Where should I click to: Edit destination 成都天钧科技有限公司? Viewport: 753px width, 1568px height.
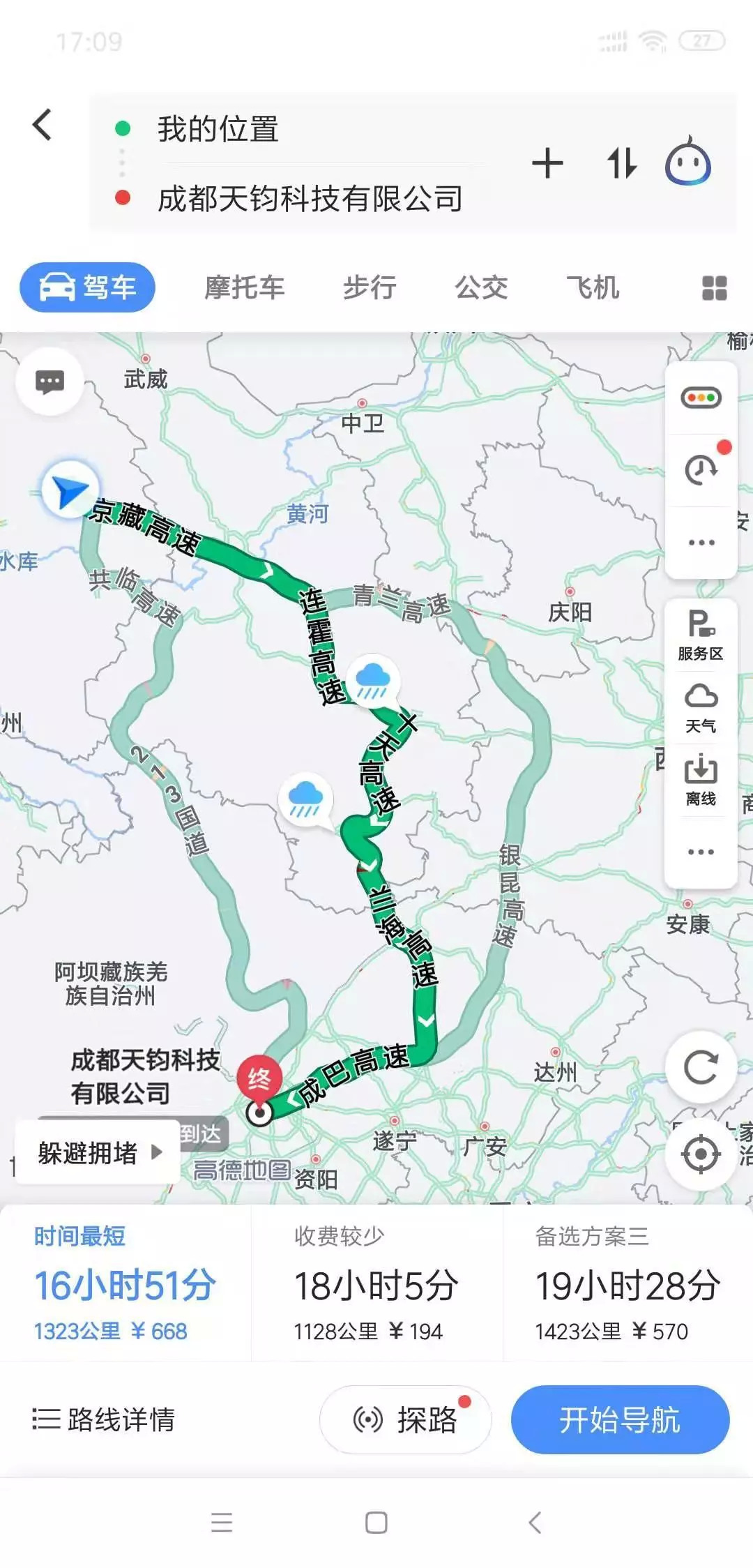(310, 199)
